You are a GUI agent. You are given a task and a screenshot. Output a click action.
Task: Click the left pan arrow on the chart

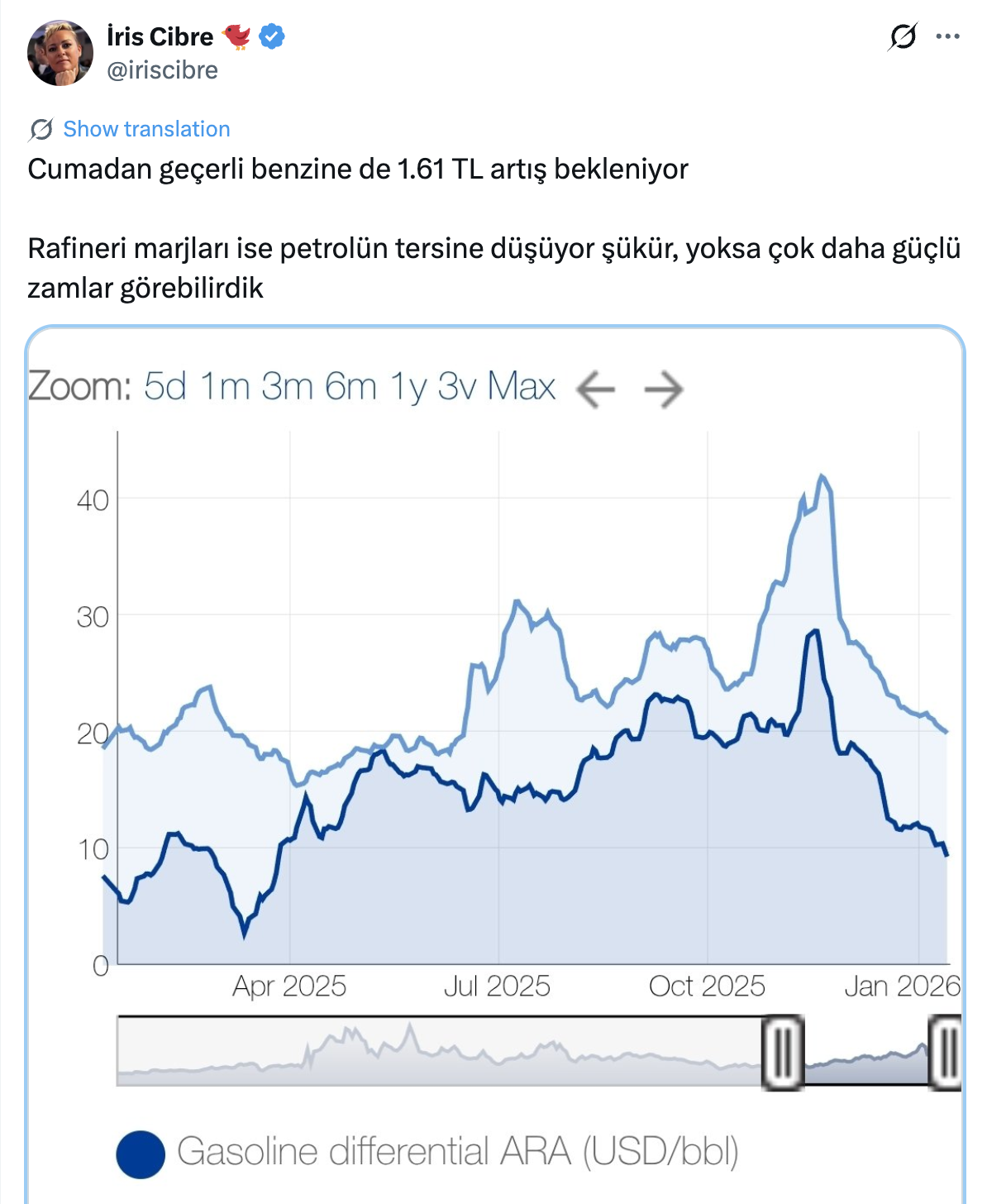coord(594,387)
